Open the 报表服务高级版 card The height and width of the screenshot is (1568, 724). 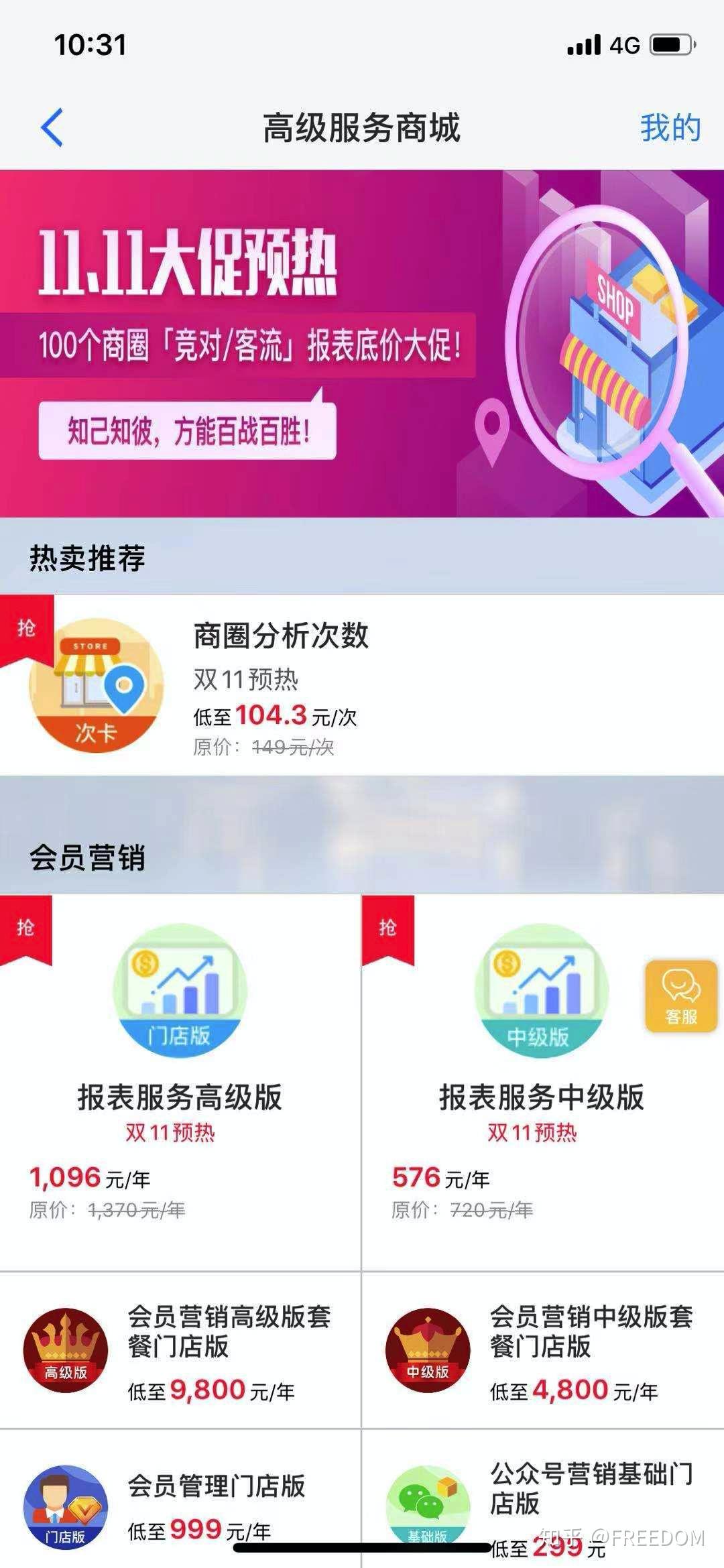180,1081
